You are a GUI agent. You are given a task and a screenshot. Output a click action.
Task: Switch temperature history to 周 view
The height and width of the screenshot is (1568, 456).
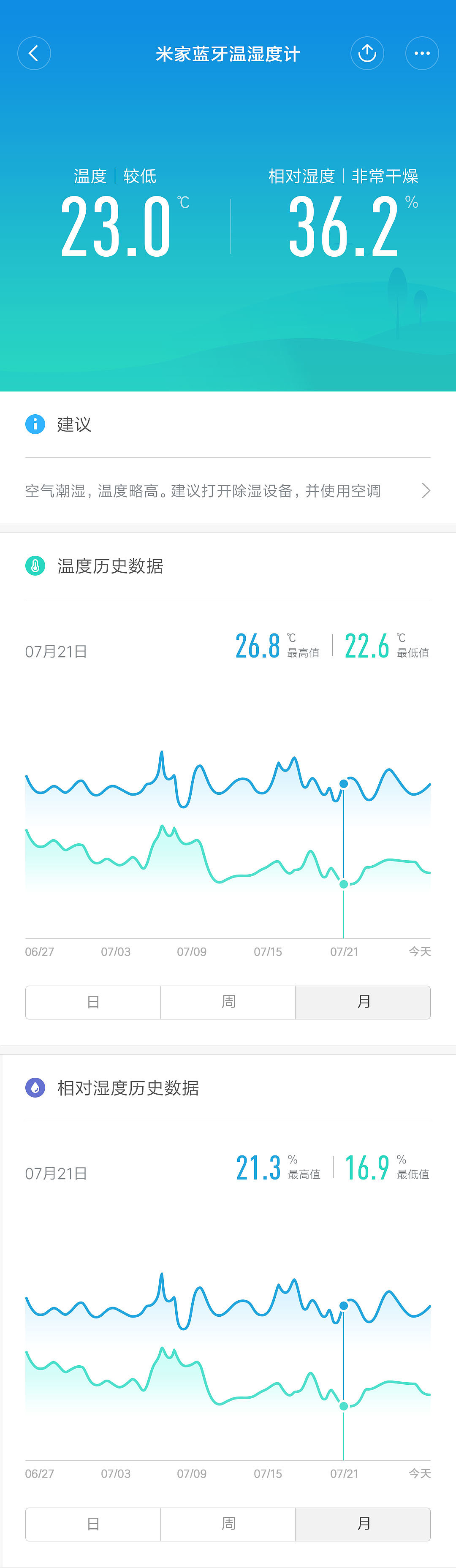(228, 1002)
